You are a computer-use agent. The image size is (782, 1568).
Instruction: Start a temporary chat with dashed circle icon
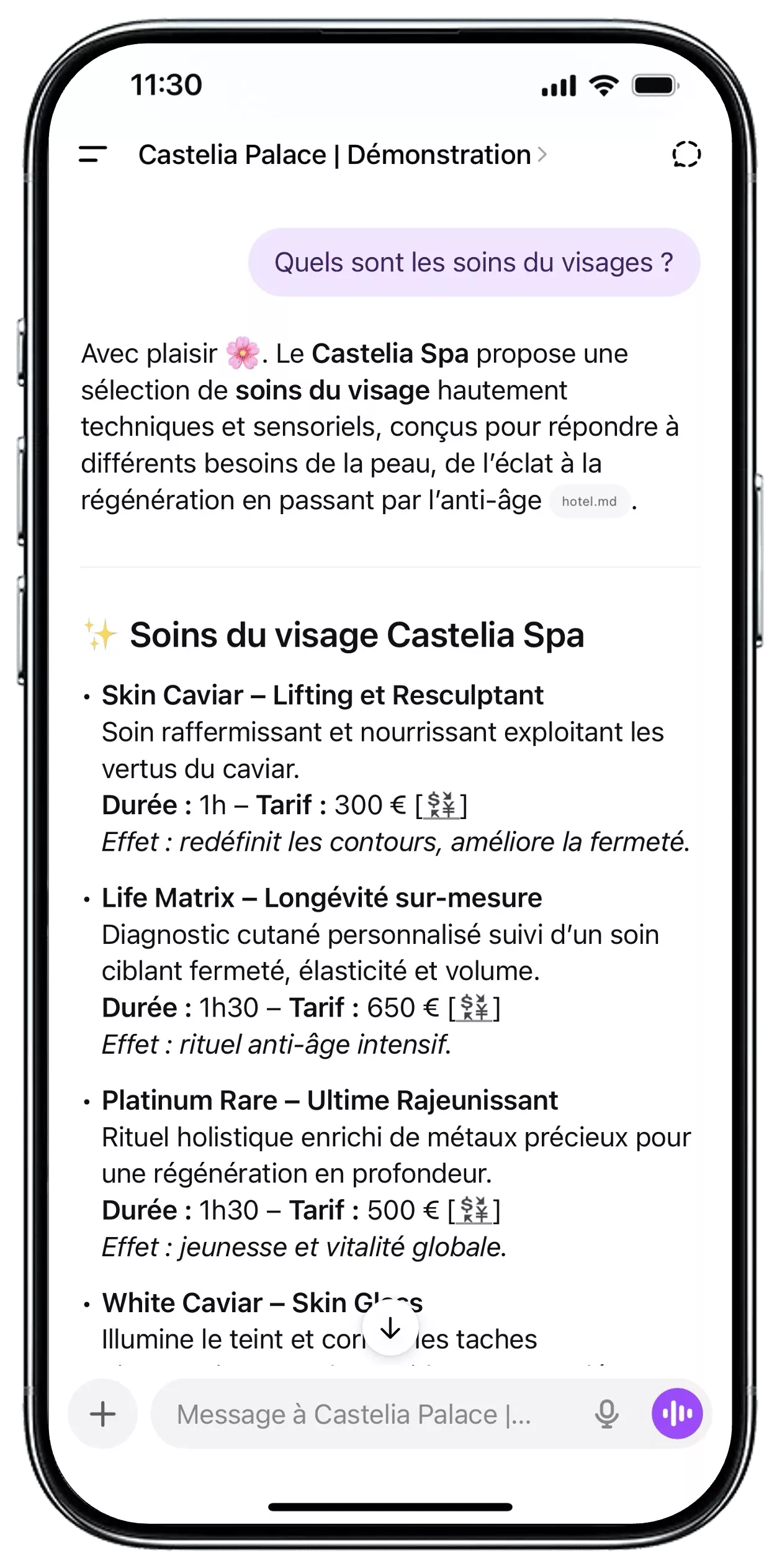tap(686, 154)
